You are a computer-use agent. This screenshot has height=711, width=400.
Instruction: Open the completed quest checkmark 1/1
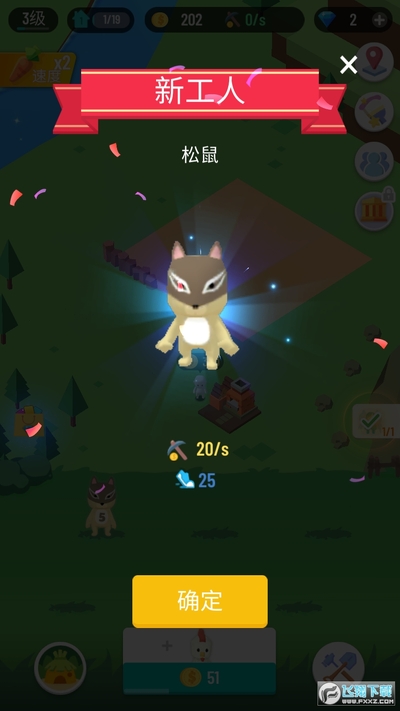pos(376,421)
